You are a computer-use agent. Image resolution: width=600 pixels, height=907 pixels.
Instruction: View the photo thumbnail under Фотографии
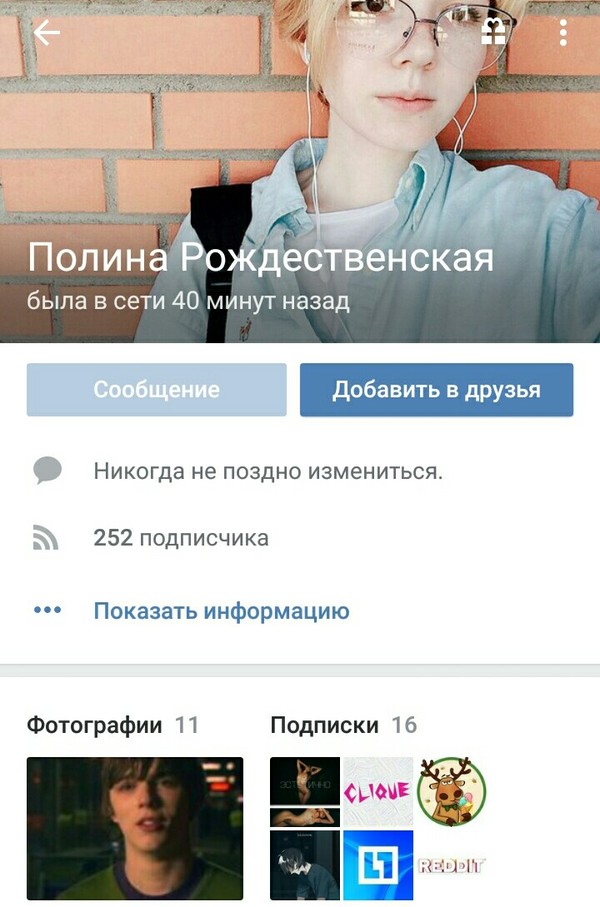pos(134,827)
